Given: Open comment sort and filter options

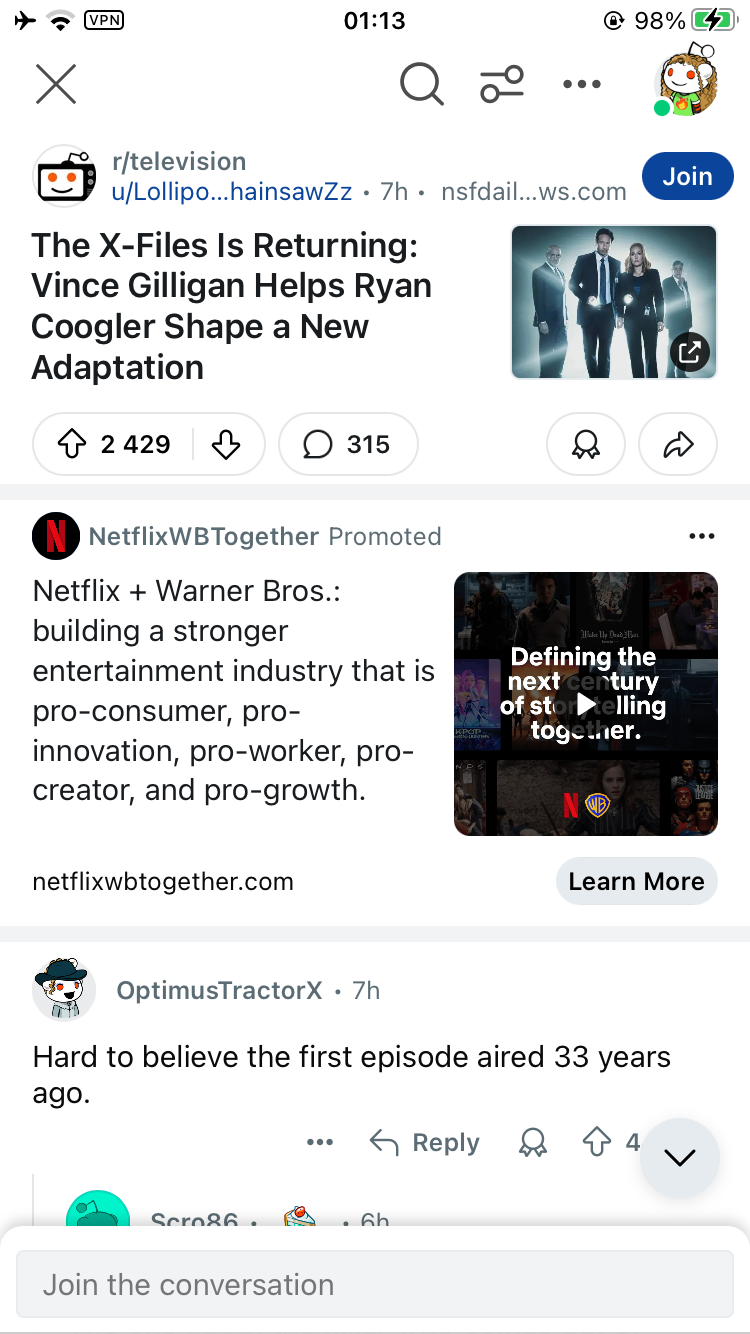Looking at the screenshot, I should [502, 84].
